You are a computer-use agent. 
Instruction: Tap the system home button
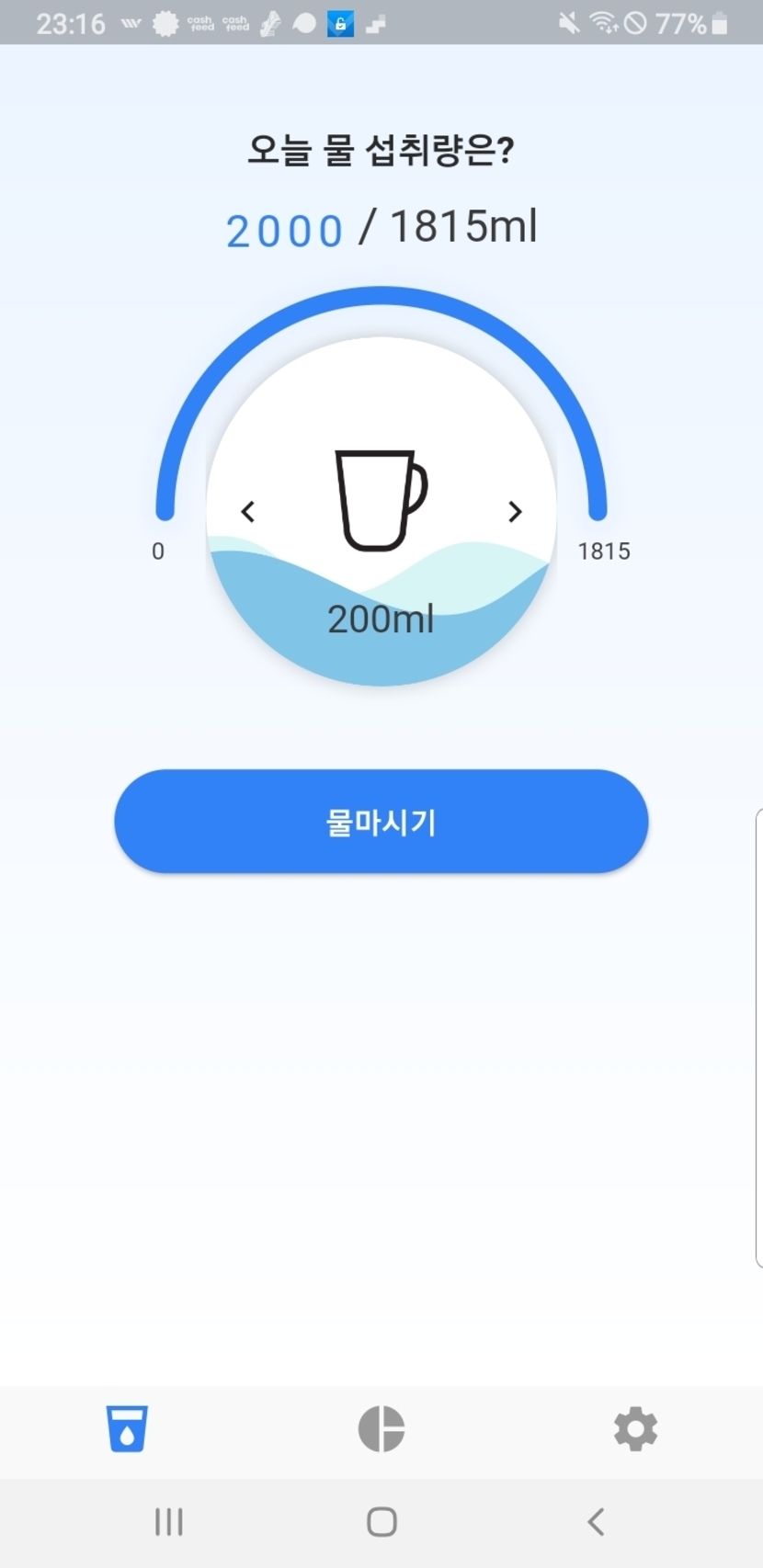click(381, 1522)
